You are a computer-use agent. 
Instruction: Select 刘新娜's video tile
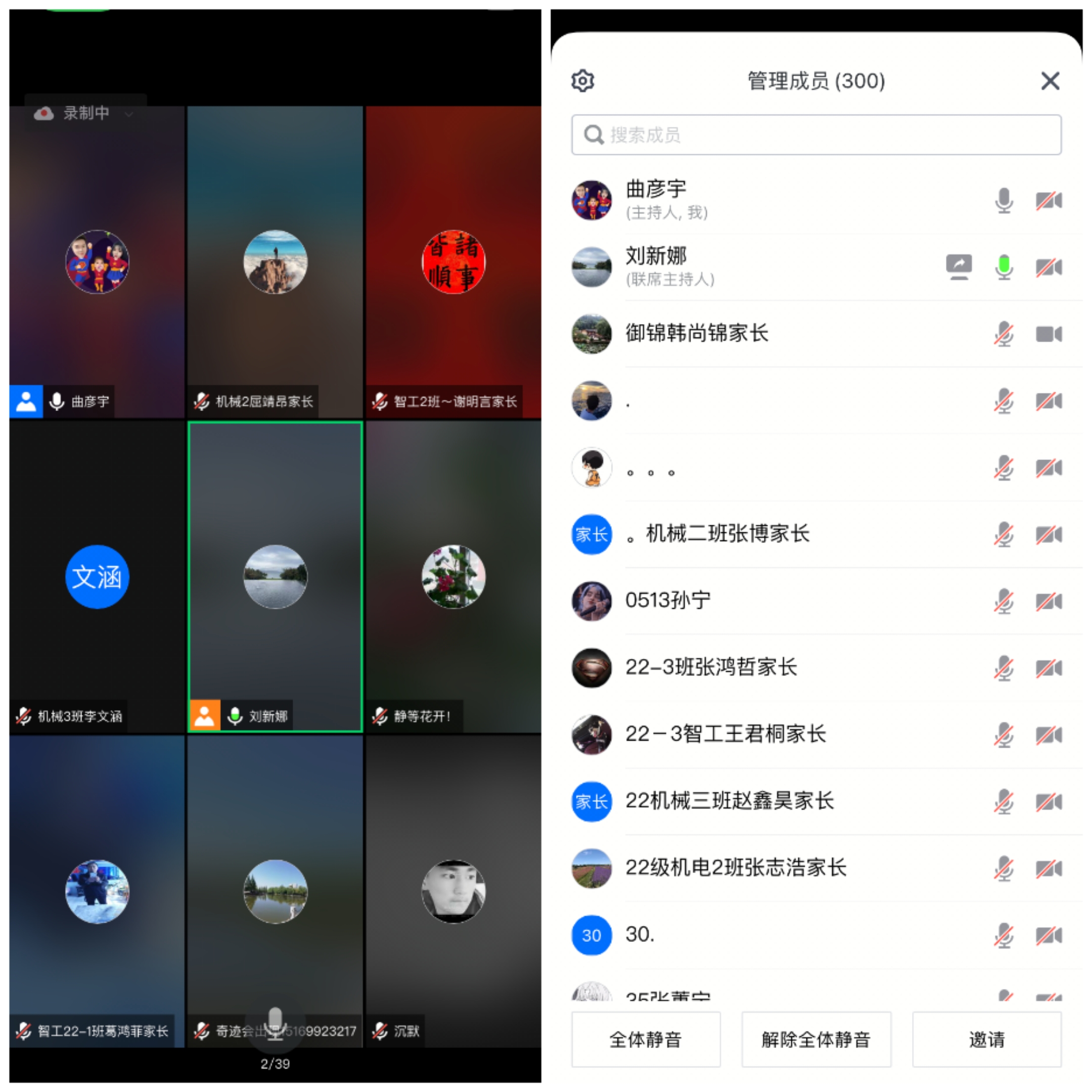(x=275, y=576)
